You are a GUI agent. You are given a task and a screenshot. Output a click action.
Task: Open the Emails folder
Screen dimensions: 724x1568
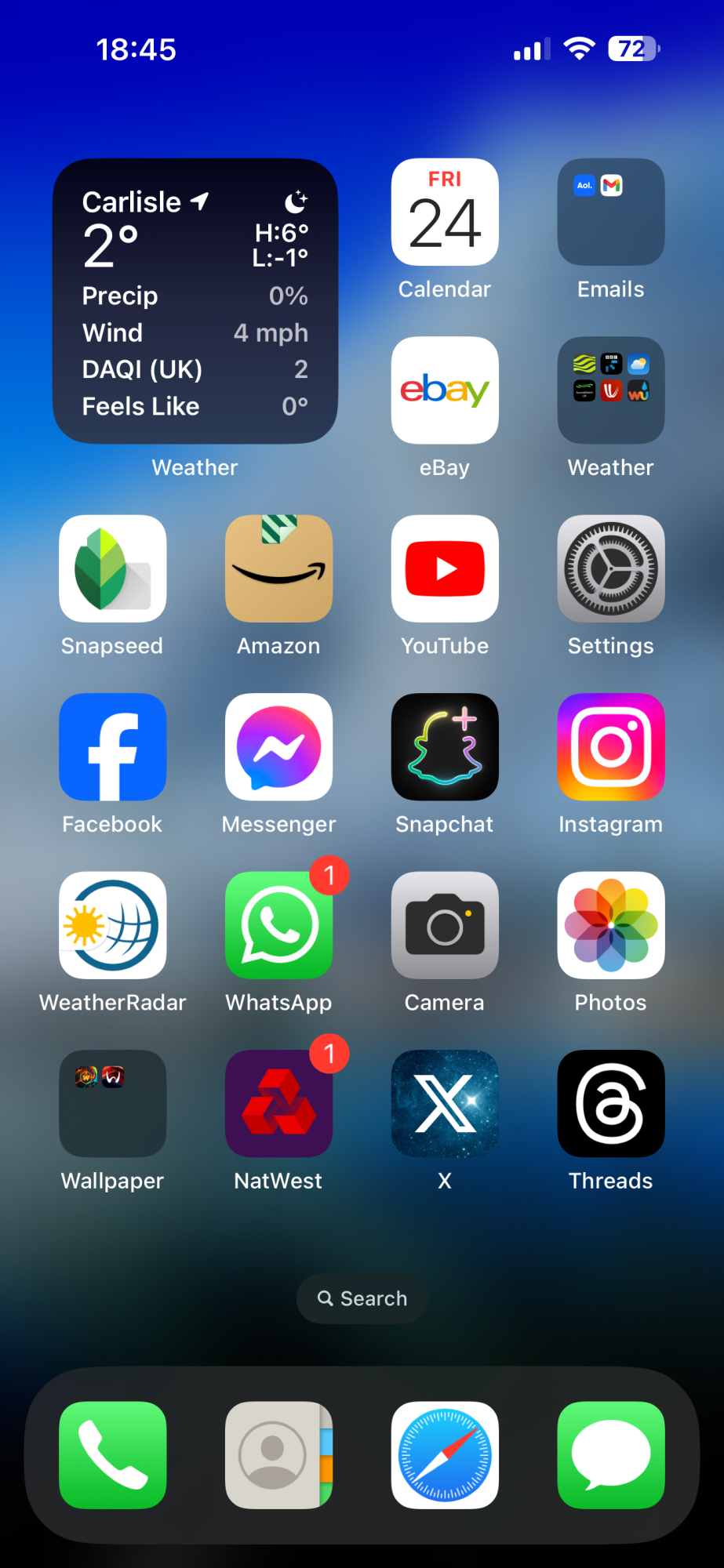coord(611,212)
